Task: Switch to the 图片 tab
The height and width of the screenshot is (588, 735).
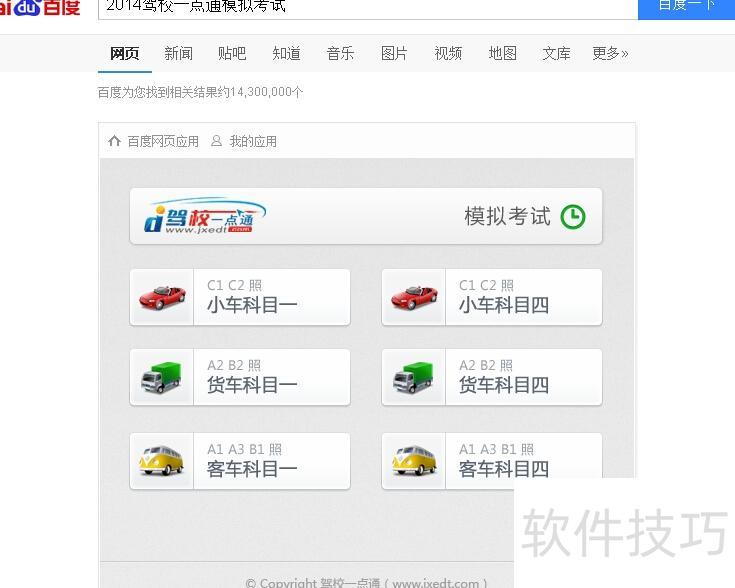Action: click(394, 54)
